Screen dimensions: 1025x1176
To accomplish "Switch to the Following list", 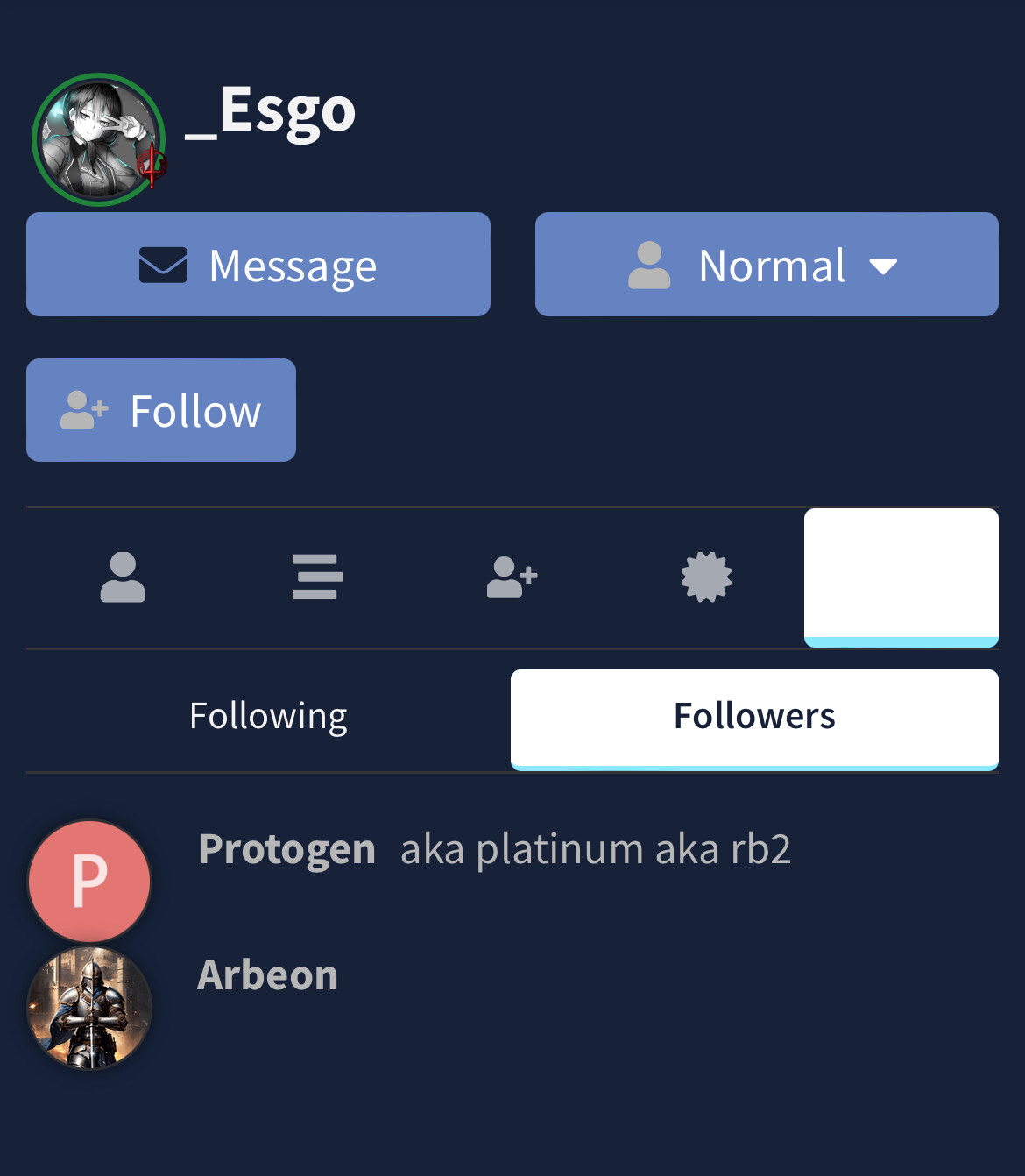I will point(268,717).
